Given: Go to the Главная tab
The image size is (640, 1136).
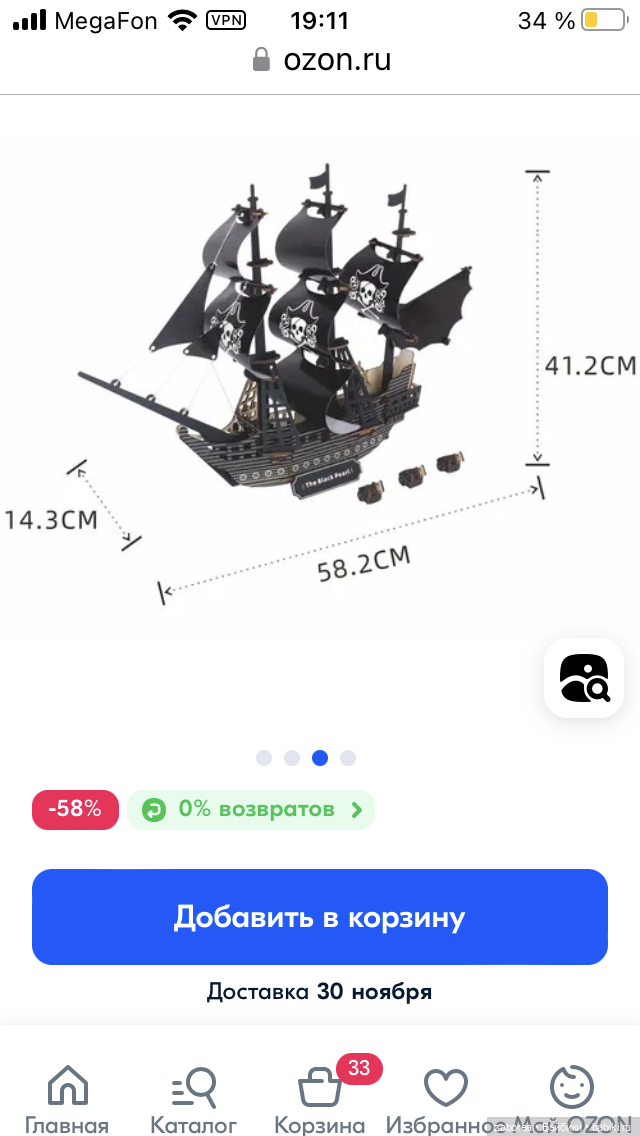Looking at the screenshot, I should pyautogui.click(x=67, y=1100).
